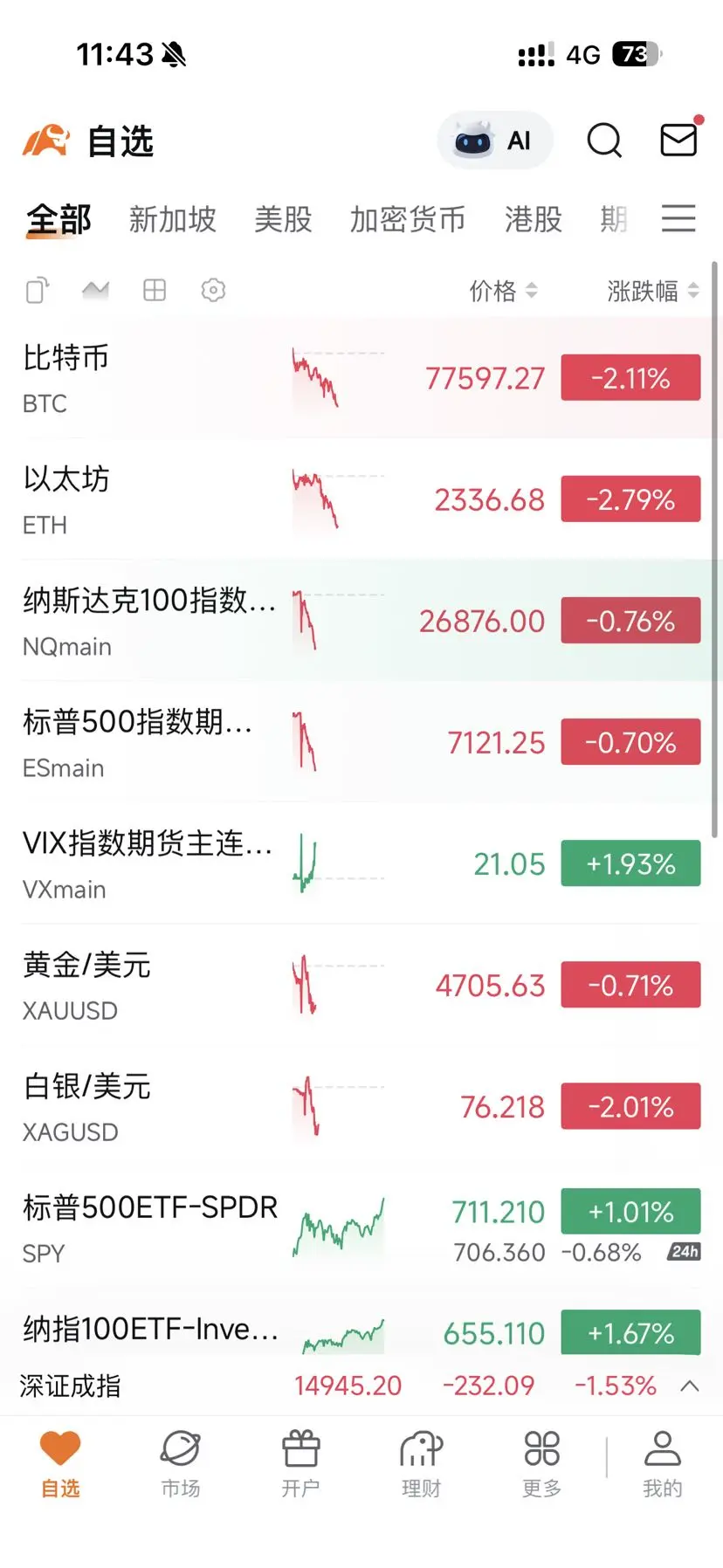
Task: Go to the 市场 tab
Action: point(181,1464)
